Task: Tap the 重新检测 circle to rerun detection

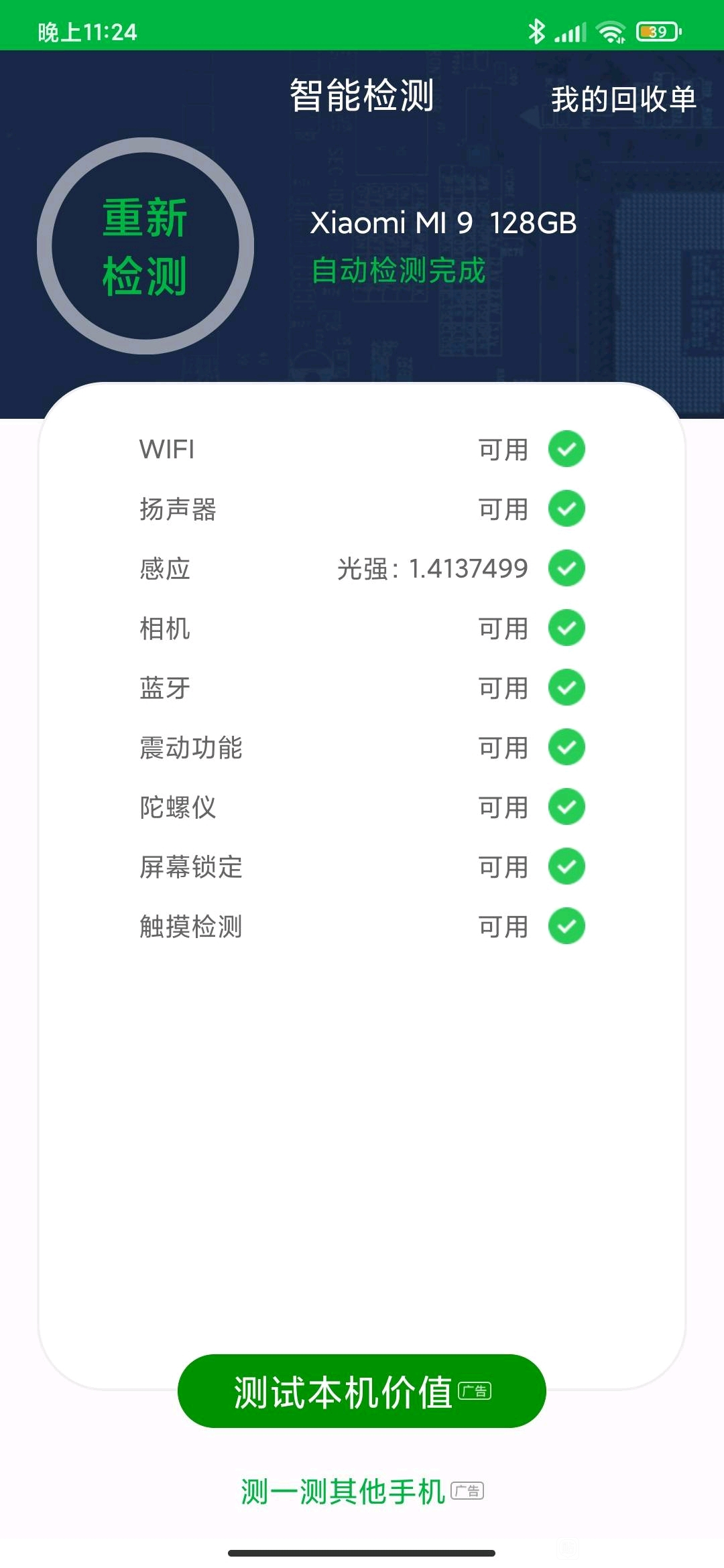Action: tap(145, 246)
